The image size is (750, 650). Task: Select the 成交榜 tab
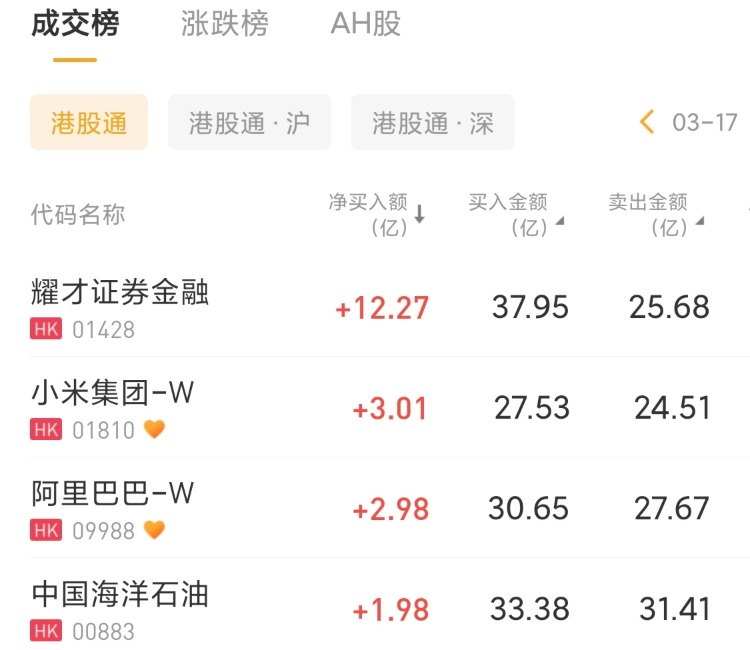point(75,25)
